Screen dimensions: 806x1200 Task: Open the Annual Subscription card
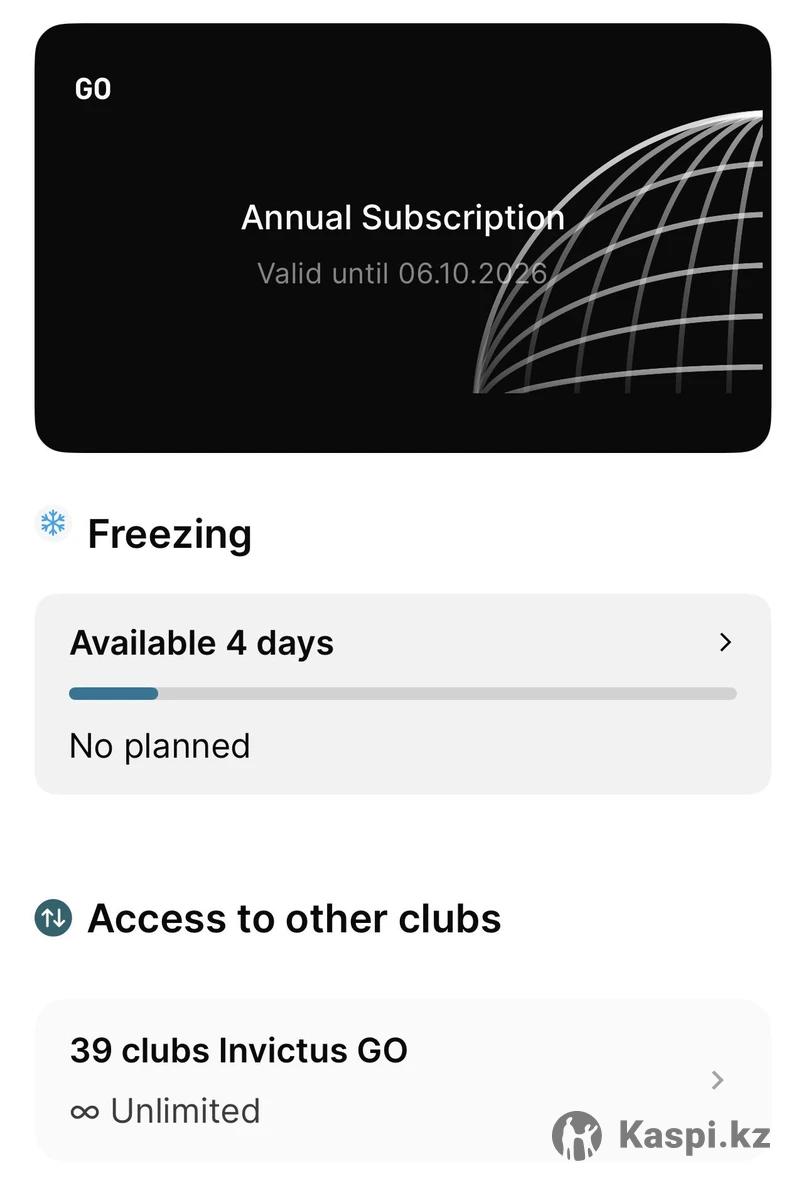402,238
